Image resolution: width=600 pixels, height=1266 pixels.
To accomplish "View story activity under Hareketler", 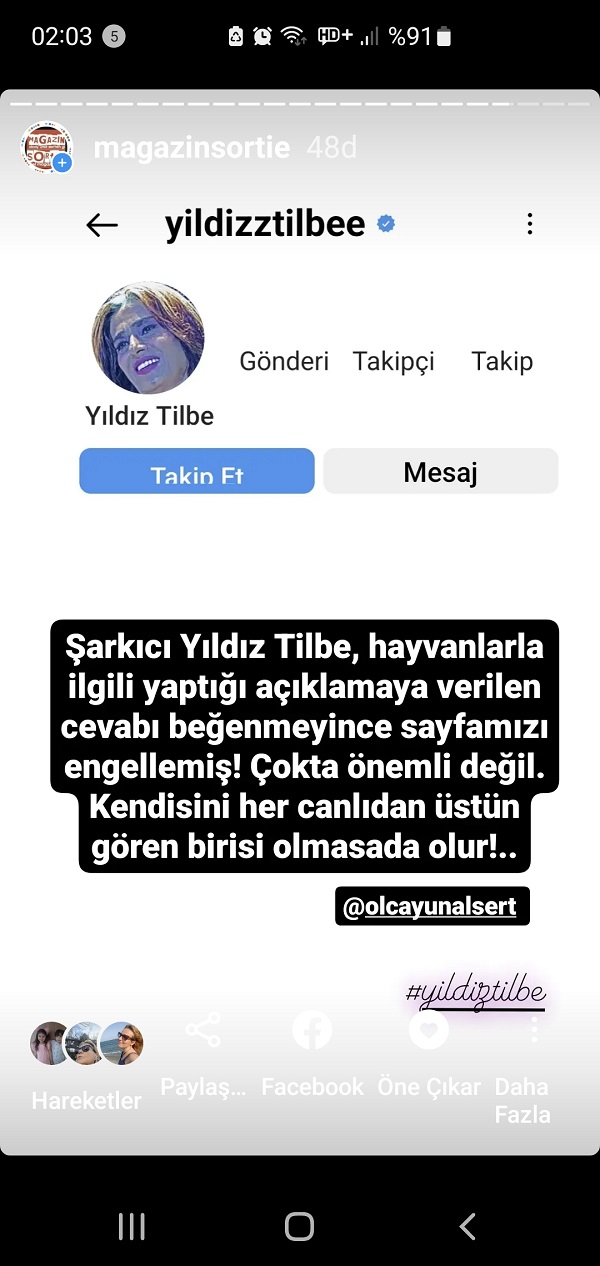I will [x=86, y=1064].
